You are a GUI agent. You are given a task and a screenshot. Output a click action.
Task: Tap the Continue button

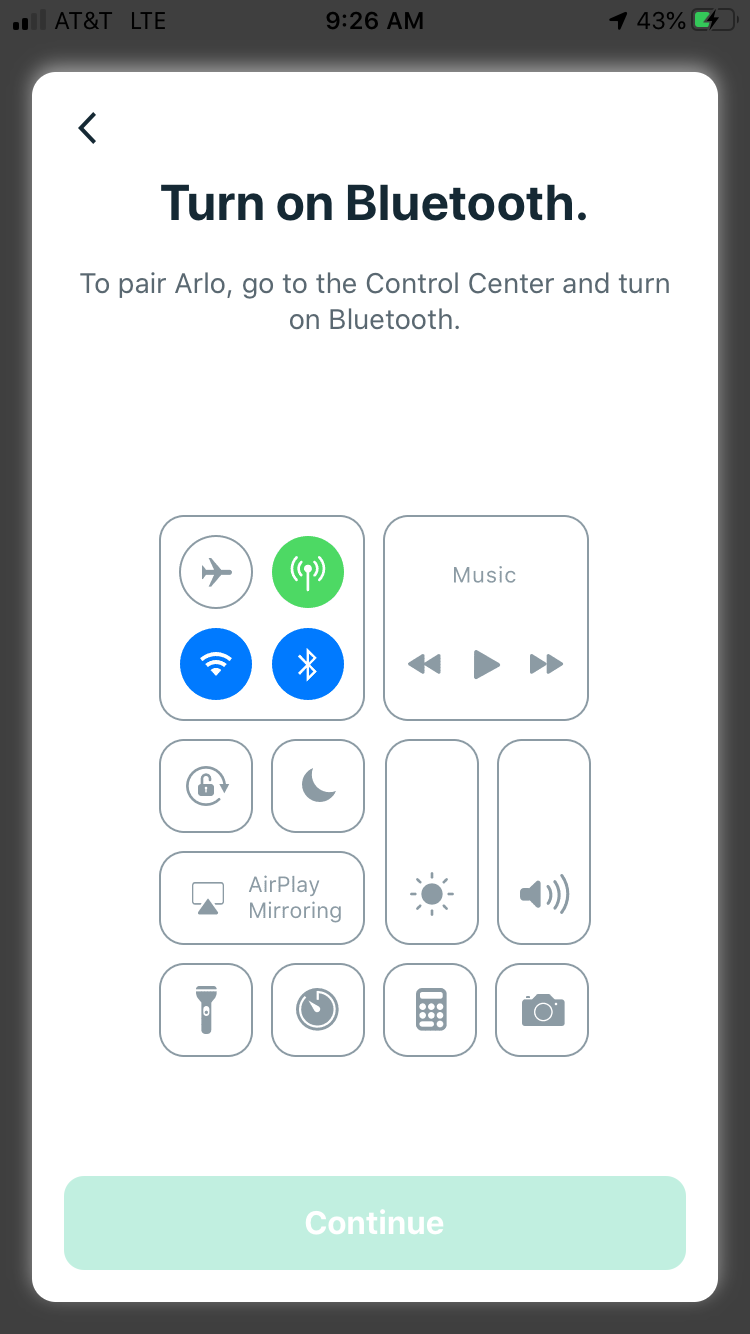coord(375,1223)
